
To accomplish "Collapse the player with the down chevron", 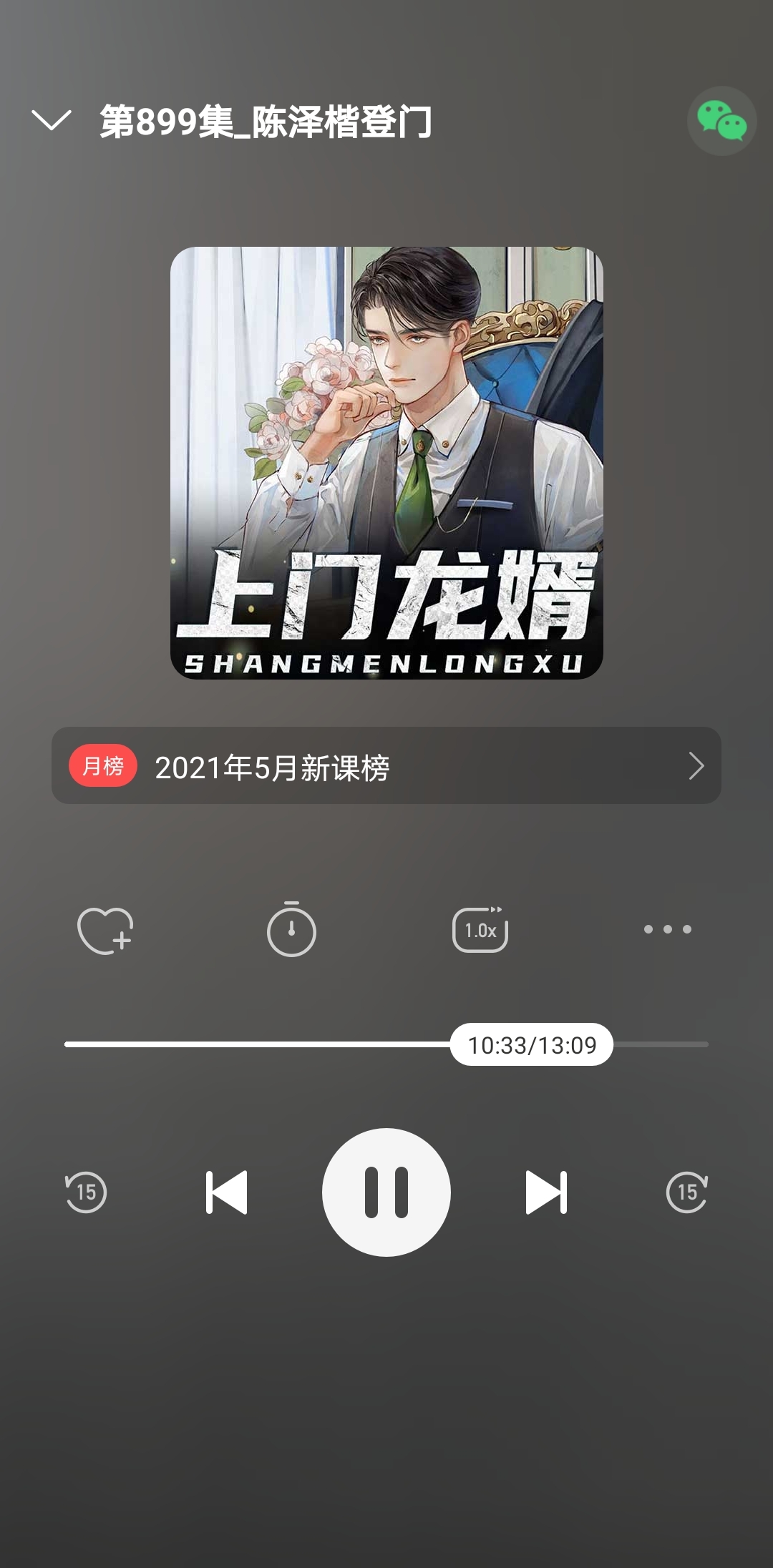I will 52,122.
